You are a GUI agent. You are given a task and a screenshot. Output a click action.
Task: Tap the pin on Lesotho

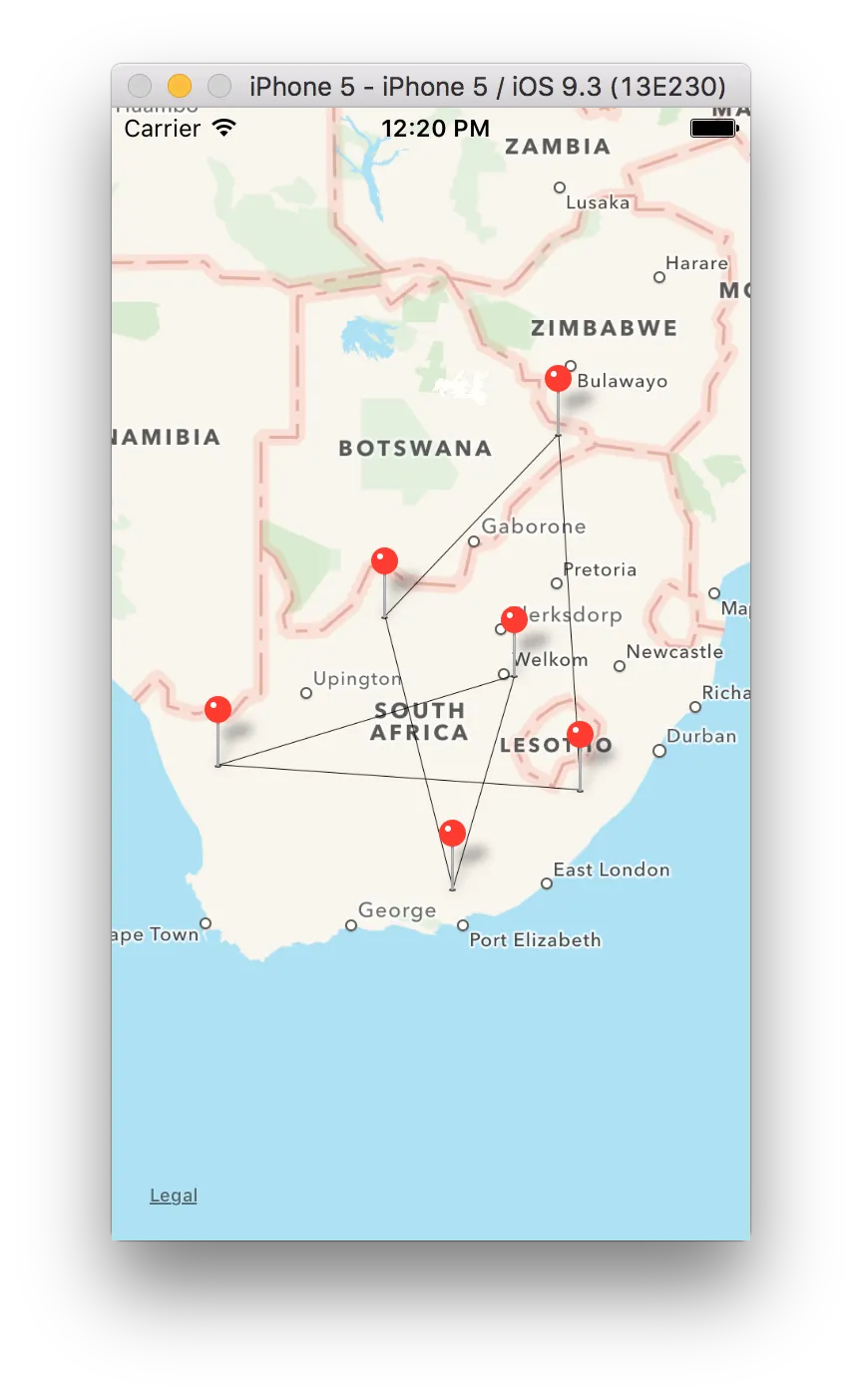580,735
